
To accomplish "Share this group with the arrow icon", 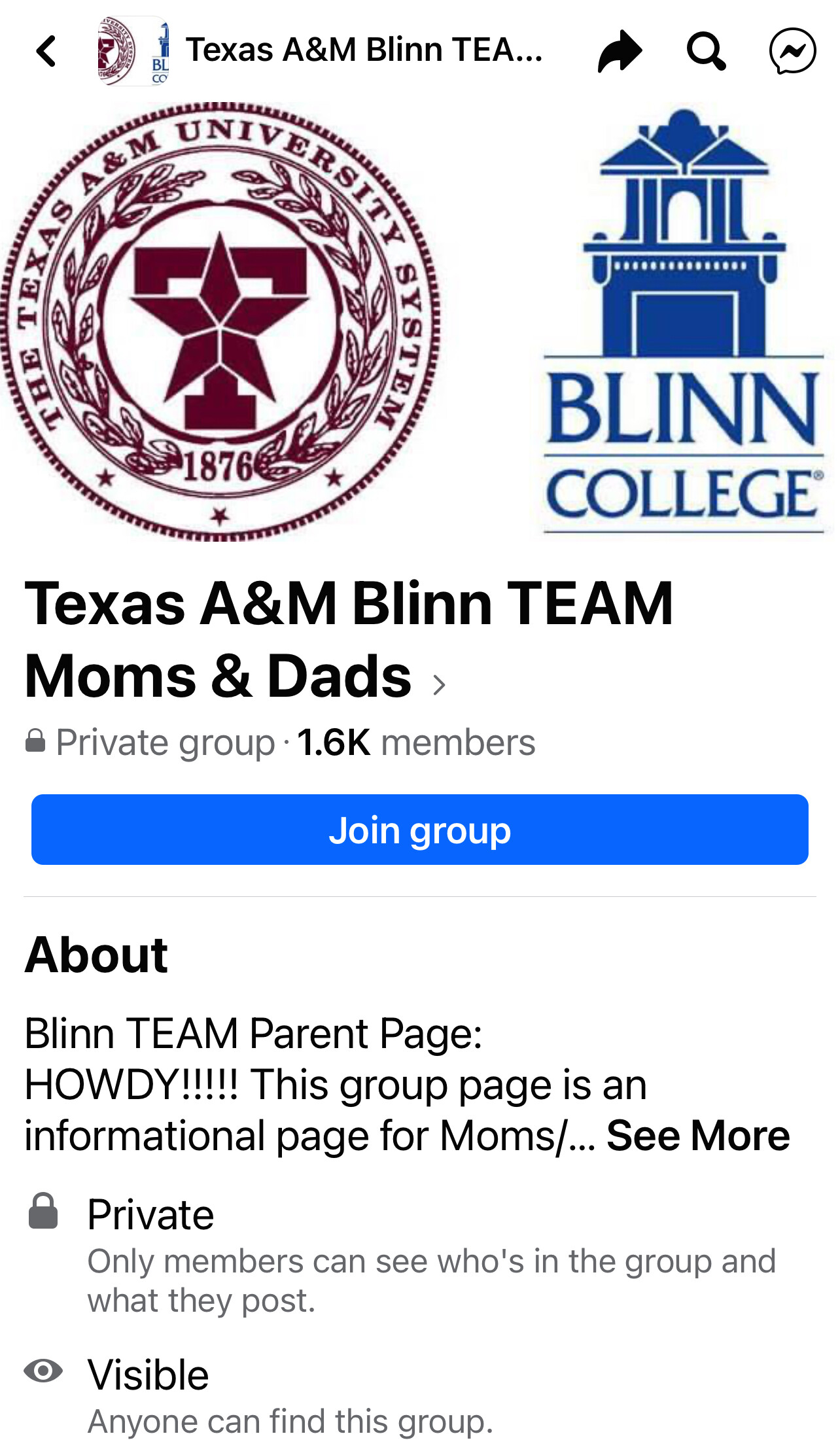I will [619, 51].
